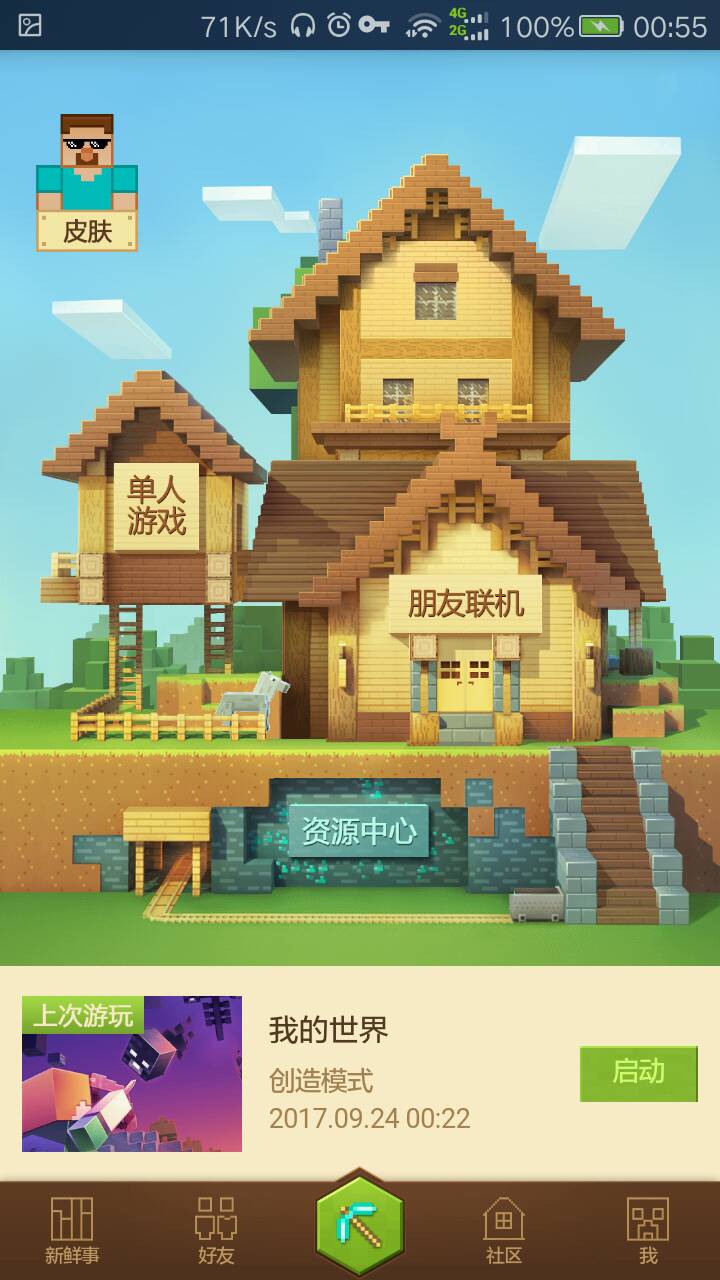This screenshot has width=720, height=1280.
Task: Open the 上次游玩 game thumbnail
Action: (132, 1074)
